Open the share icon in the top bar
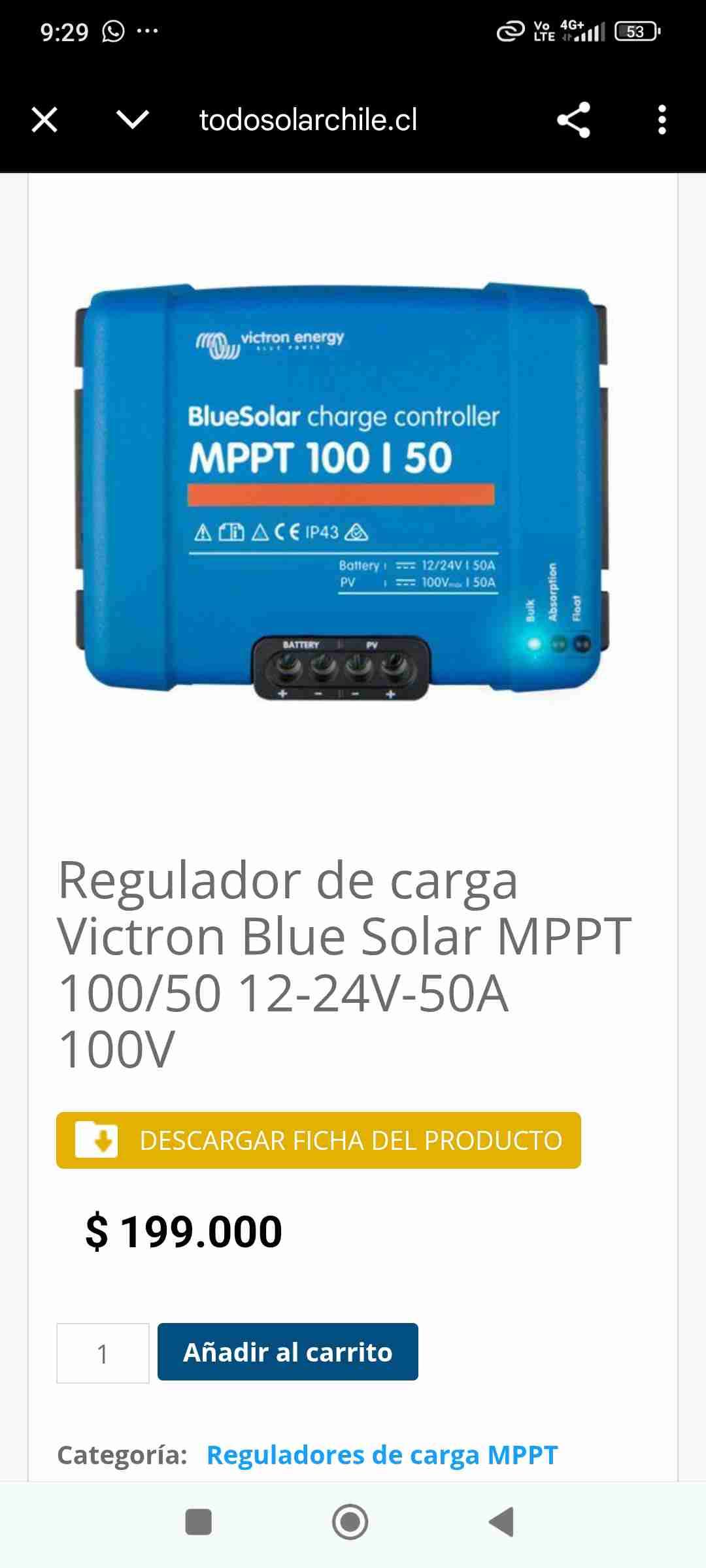The width and height of the screenshot is (706, 1568). click(572, 120)
